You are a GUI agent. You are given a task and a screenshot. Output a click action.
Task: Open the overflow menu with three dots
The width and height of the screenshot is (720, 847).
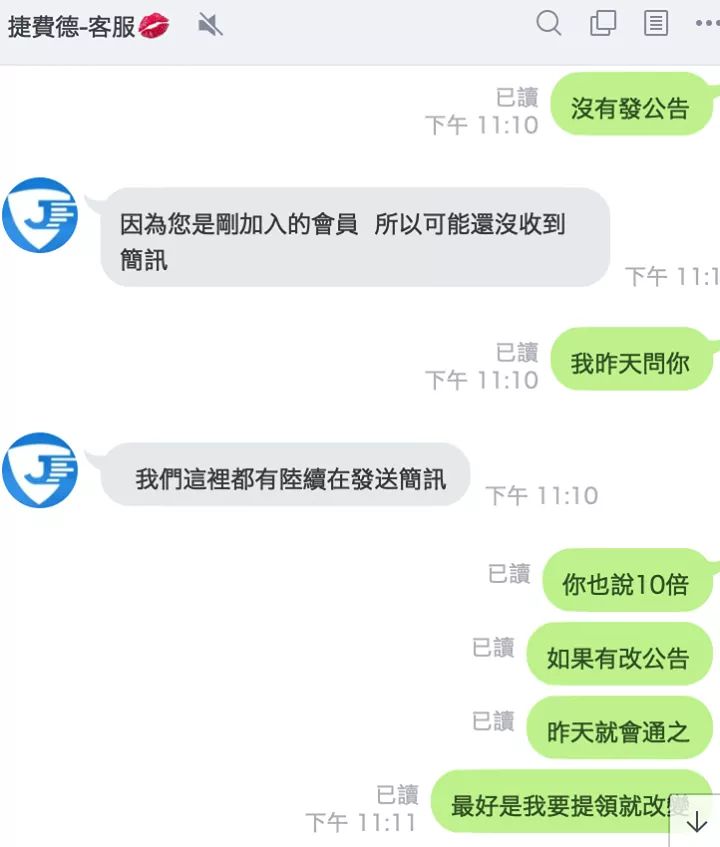pos(706,23)
